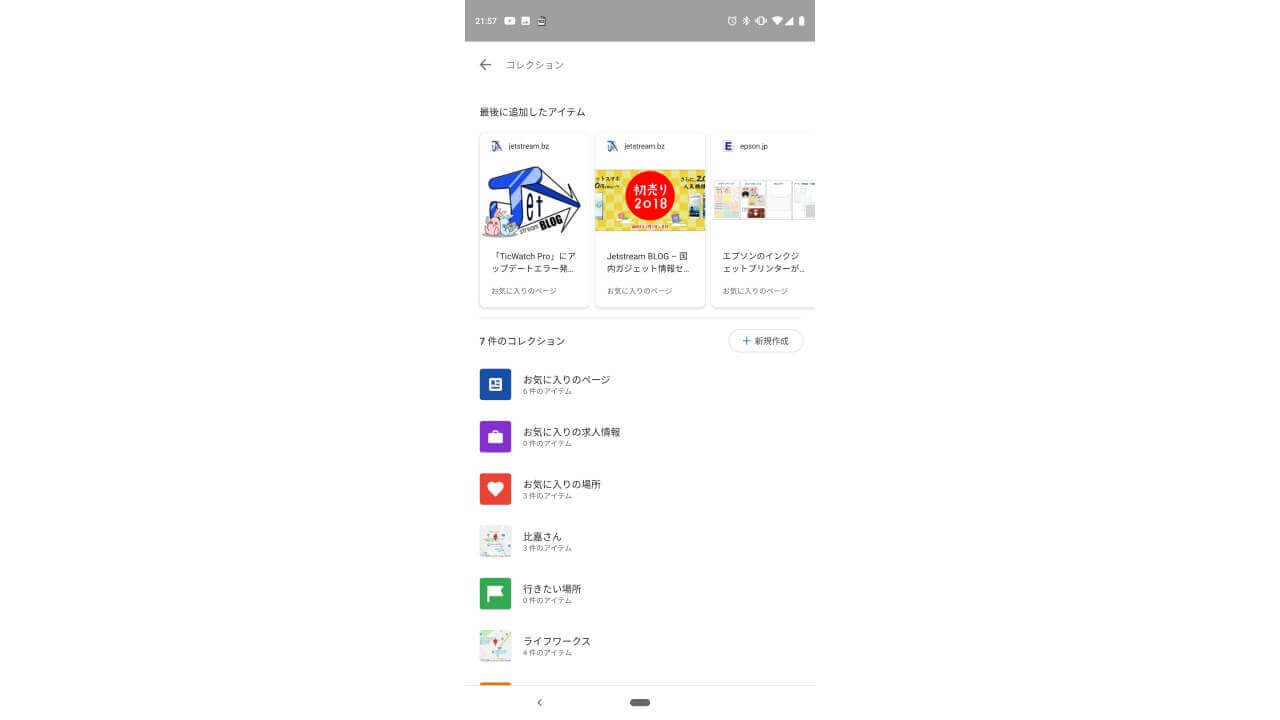This screenshot has height=720, width=1280.
Task: Open the 行きたい場所 collection
Action: (x=552, y=593)
